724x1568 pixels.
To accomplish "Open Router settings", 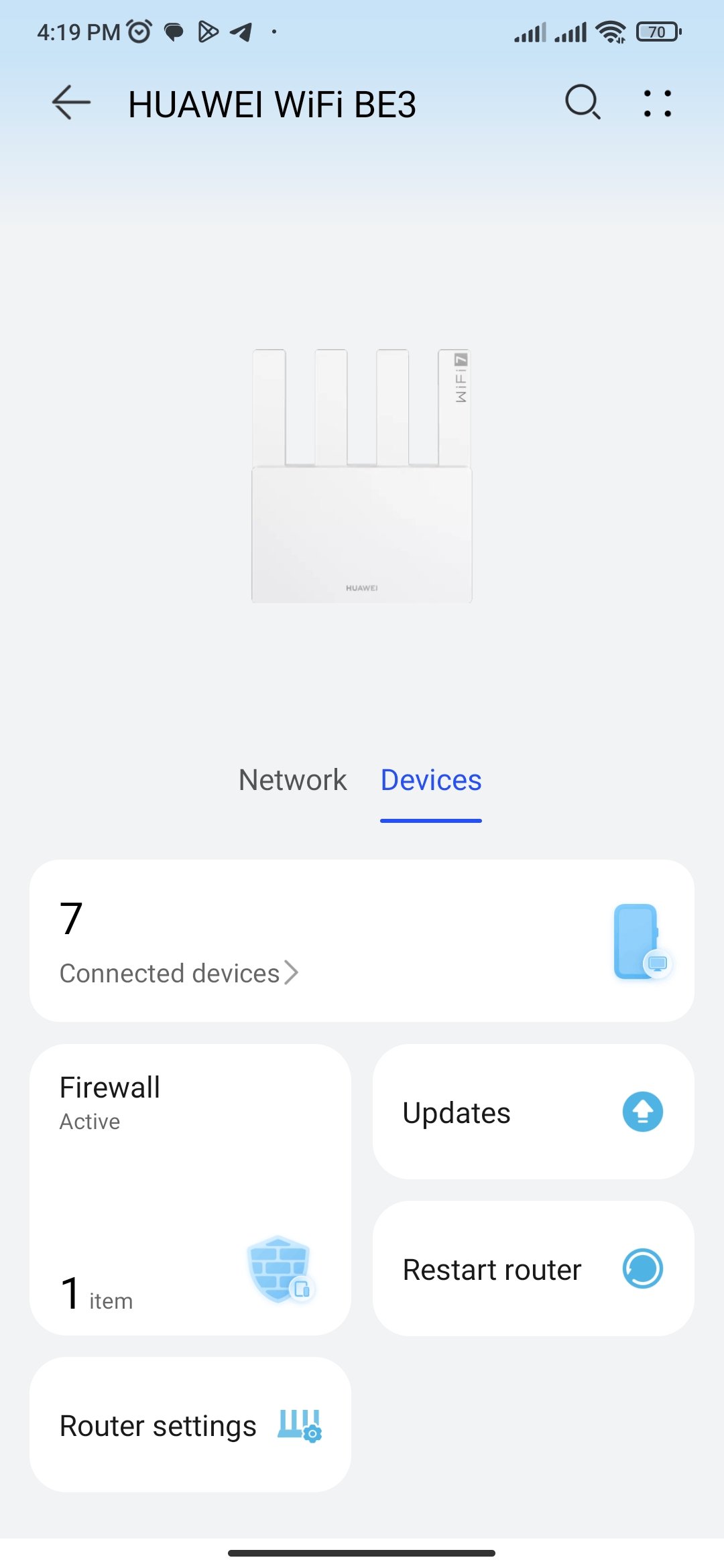I will [190, 1425].
